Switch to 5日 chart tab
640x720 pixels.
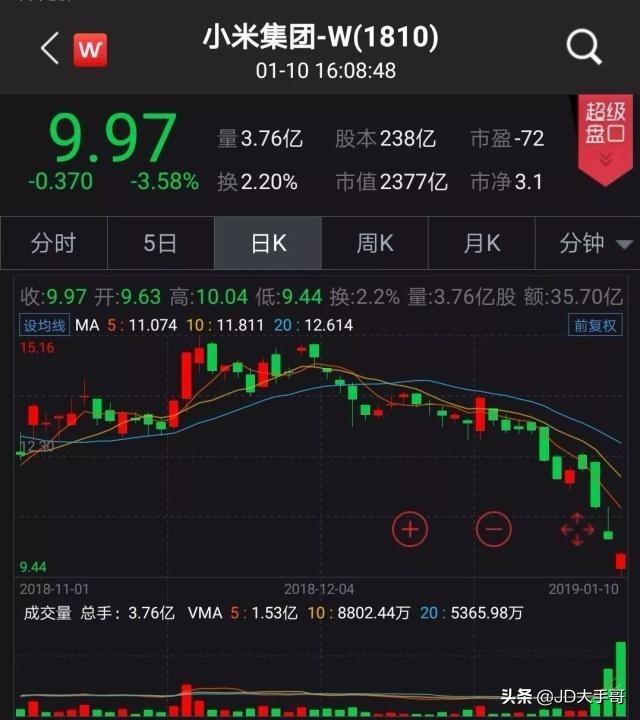tap(160, 243)
